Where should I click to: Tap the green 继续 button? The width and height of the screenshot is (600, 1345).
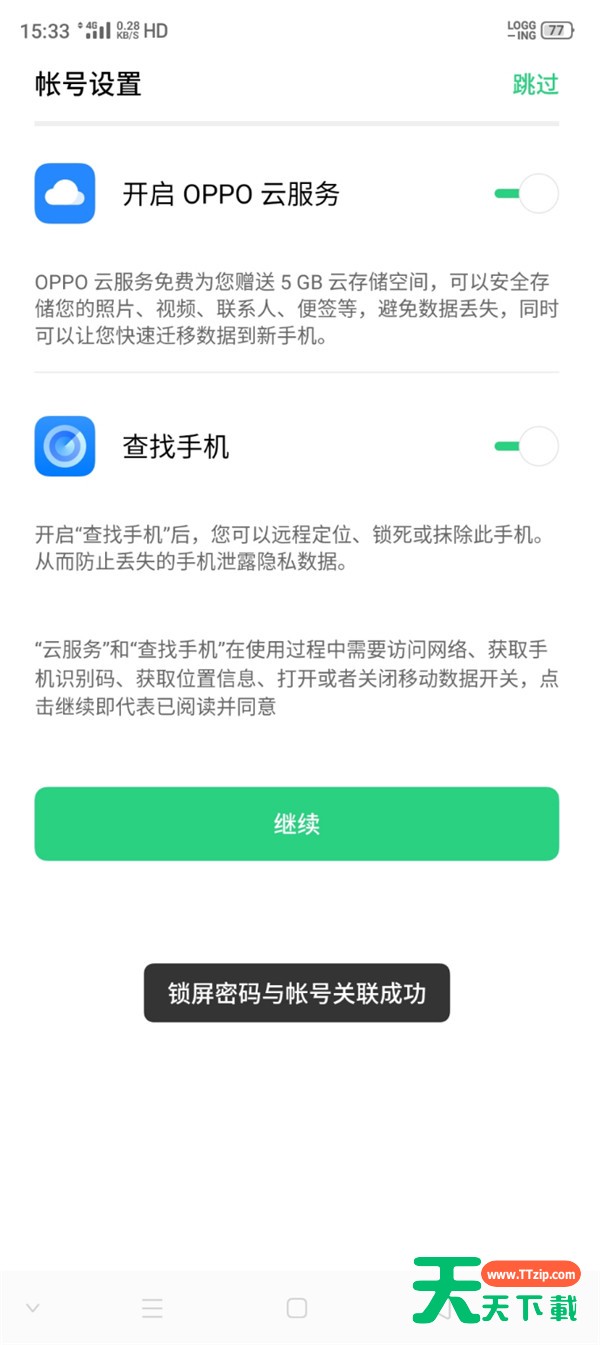click(297, 824)
